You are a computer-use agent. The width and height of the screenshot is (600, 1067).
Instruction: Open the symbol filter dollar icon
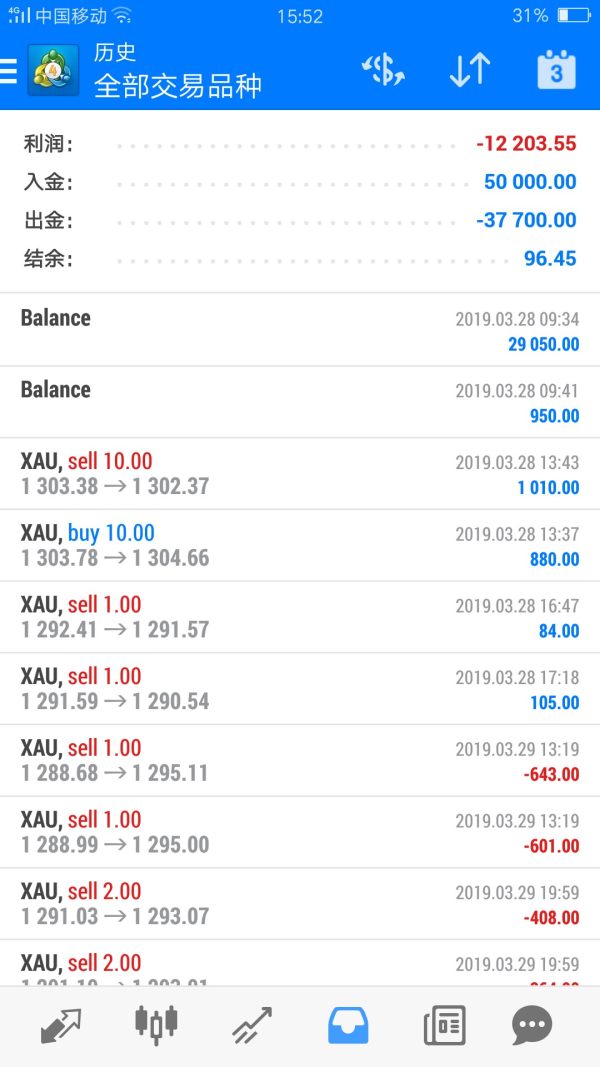[383, 70]
